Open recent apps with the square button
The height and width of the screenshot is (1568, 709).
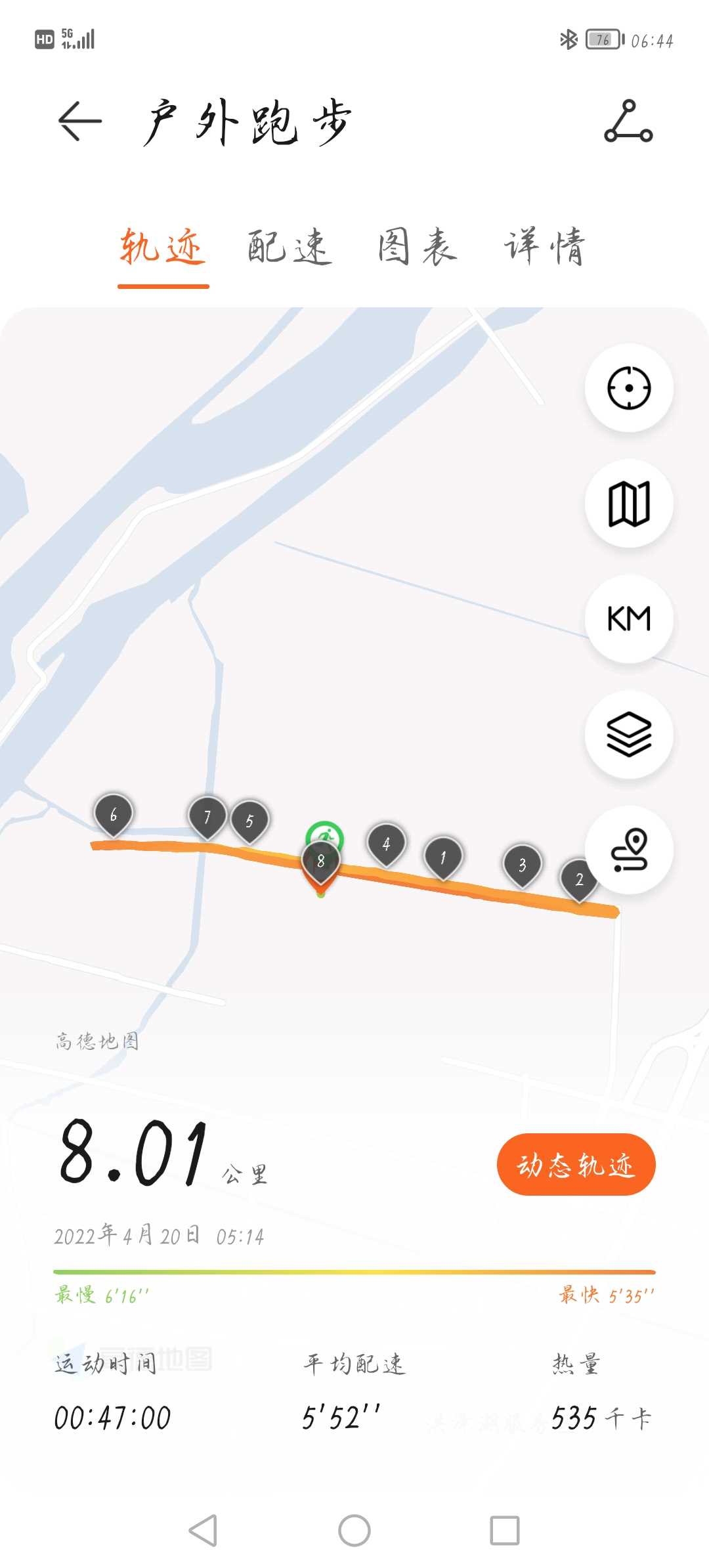(x=505, y=1531)
